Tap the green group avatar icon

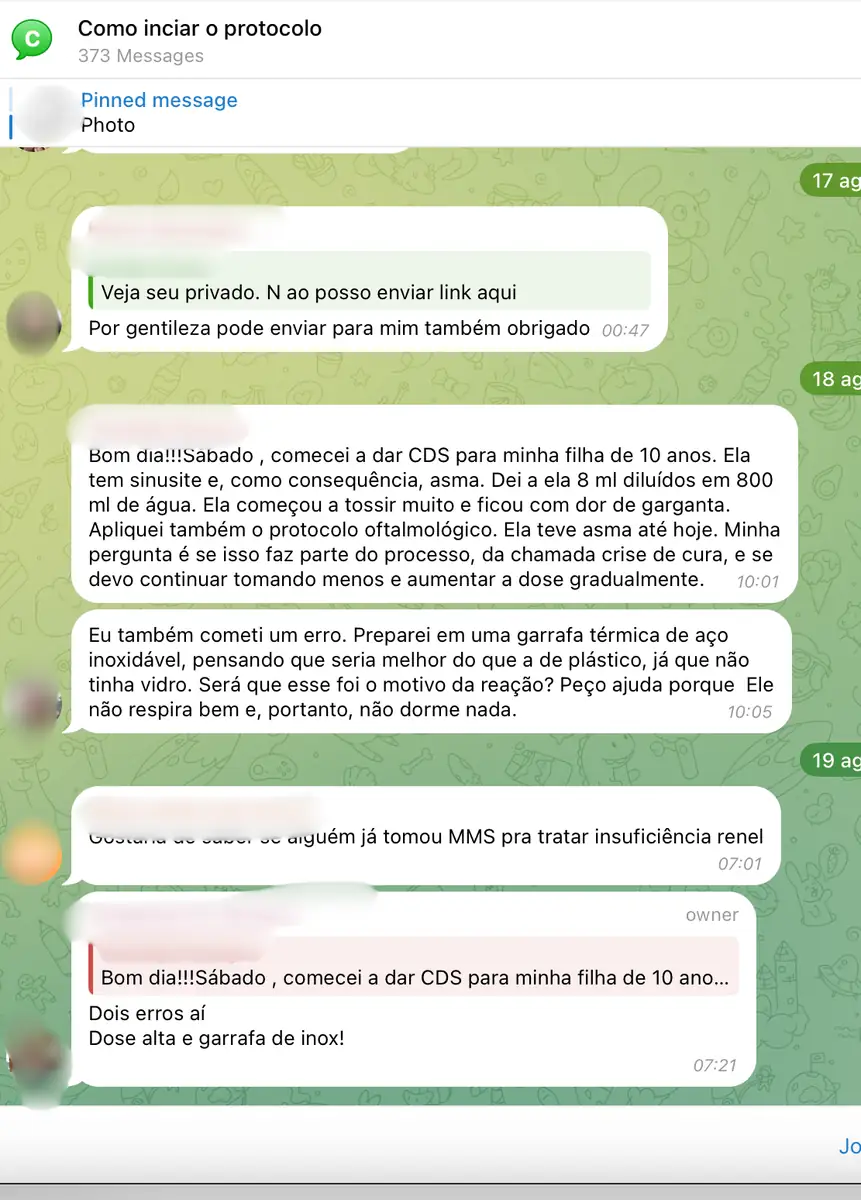coord(32,39)
